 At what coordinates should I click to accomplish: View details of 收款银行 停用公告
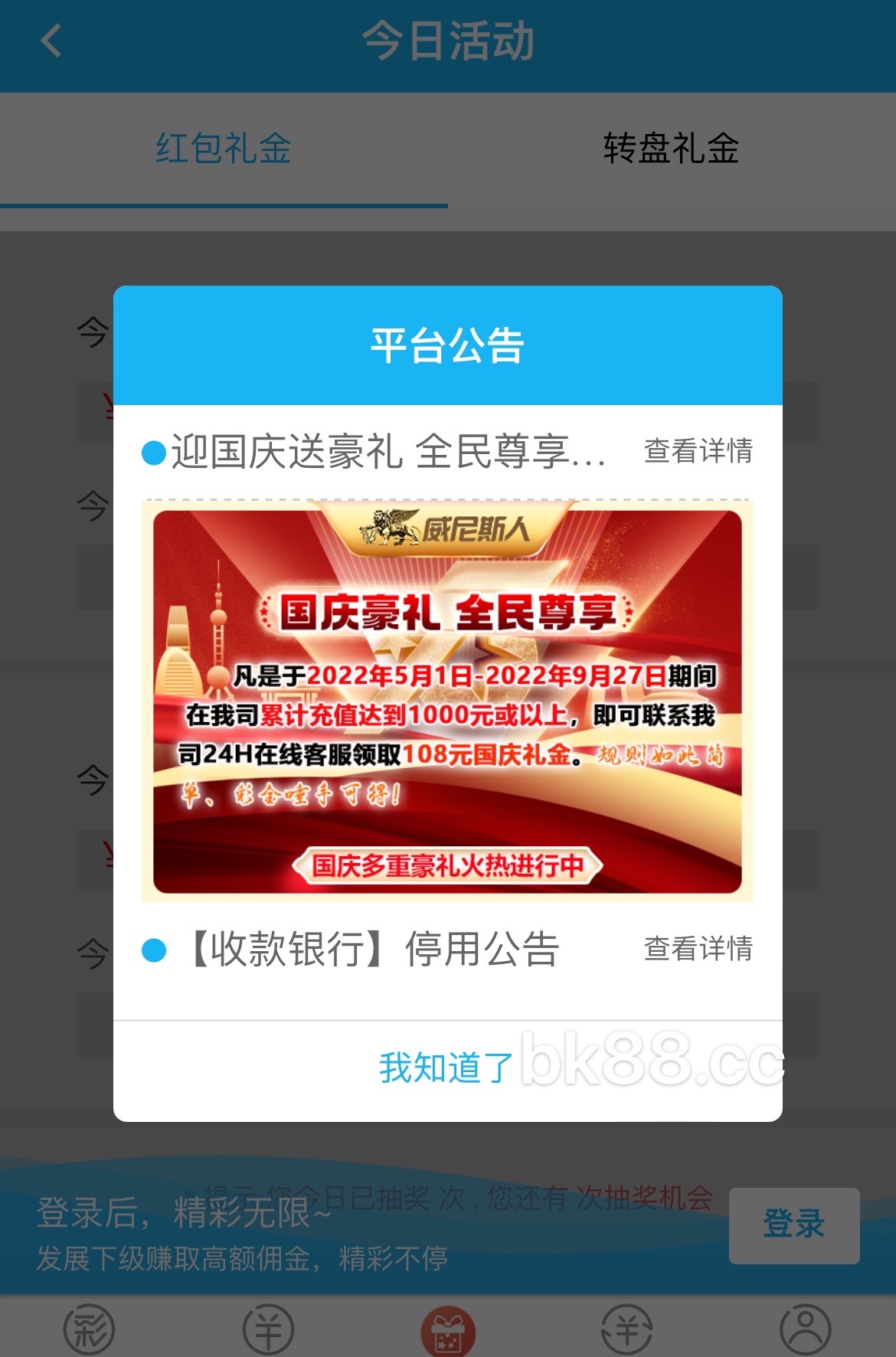(698, 949)
